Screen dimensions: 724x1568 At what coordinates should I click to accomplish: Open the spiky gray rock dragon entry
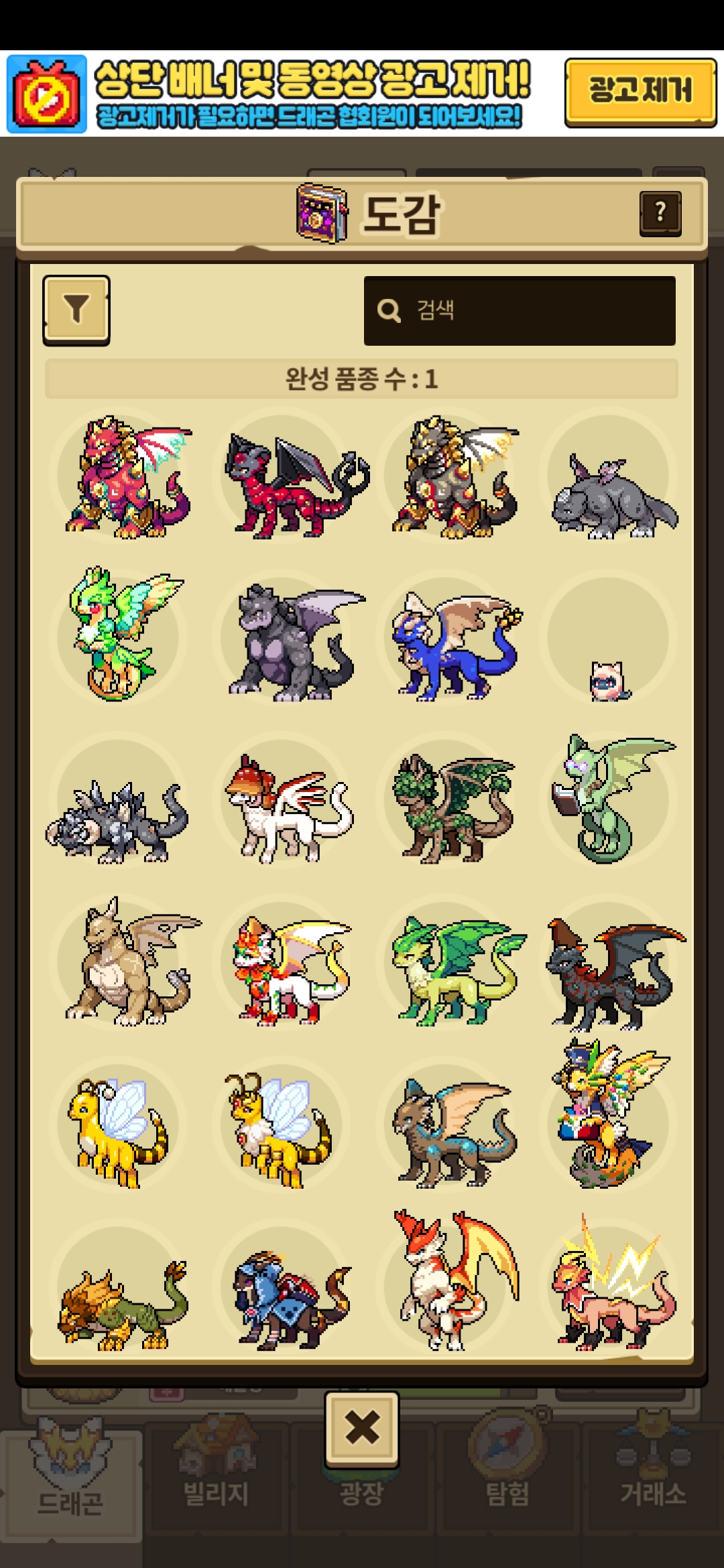(117, 821)
